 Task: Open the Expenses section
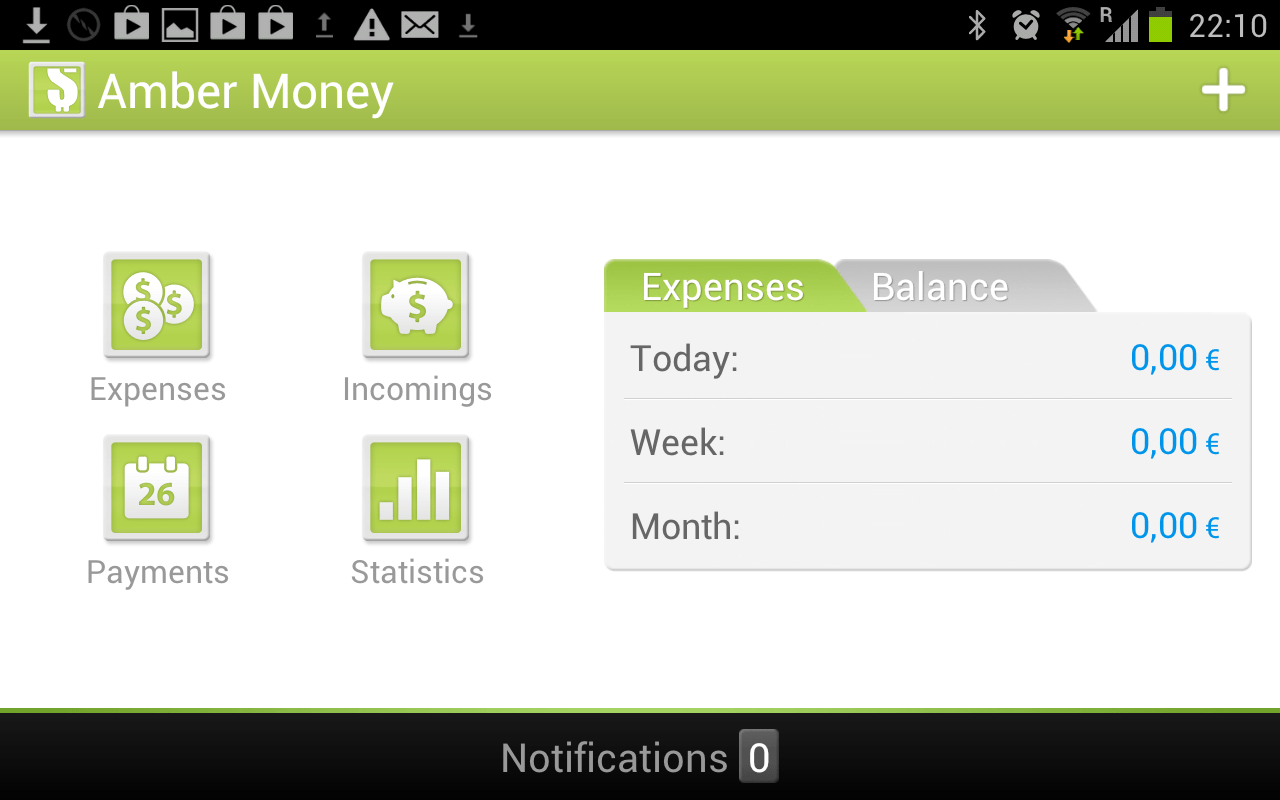pos(157,305)
